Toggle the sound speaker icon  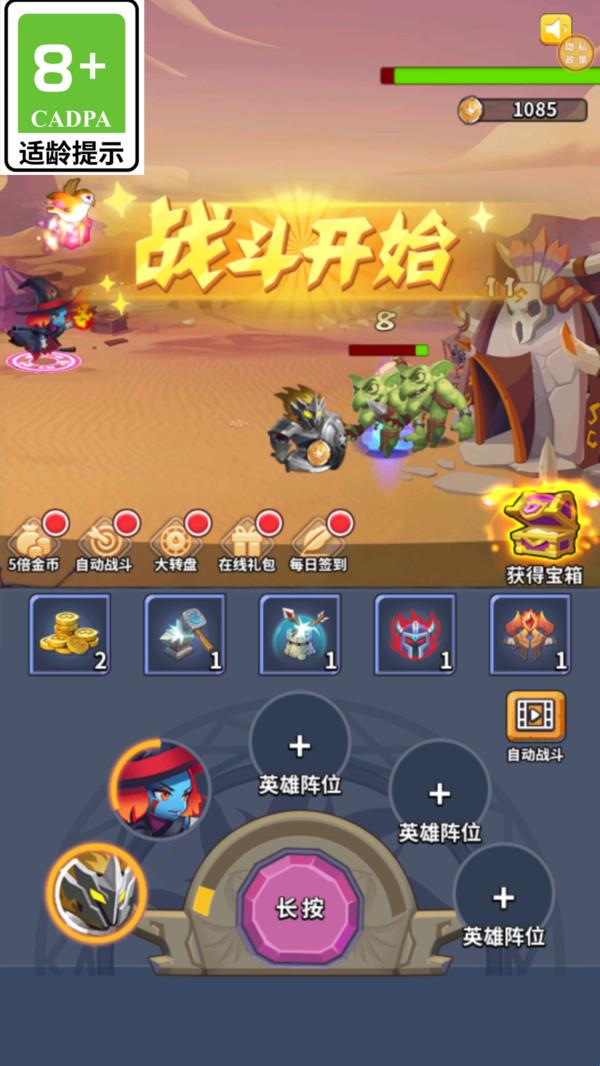pos(555,28)
